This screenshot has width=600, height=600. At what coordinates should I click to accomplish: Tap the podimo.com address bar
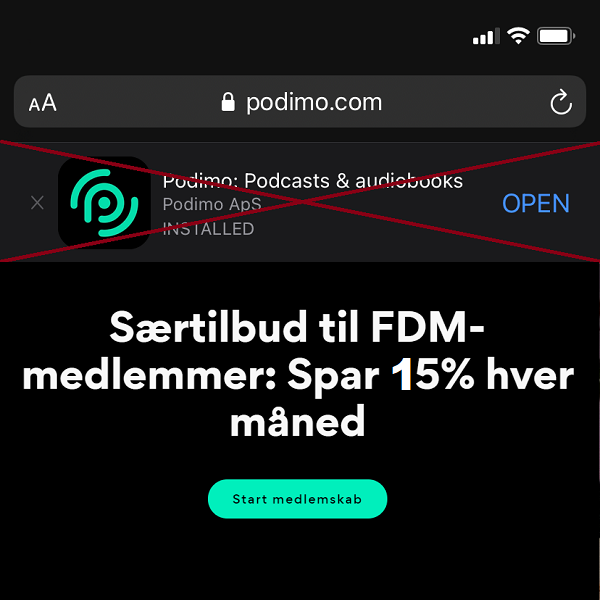point(300,102)
